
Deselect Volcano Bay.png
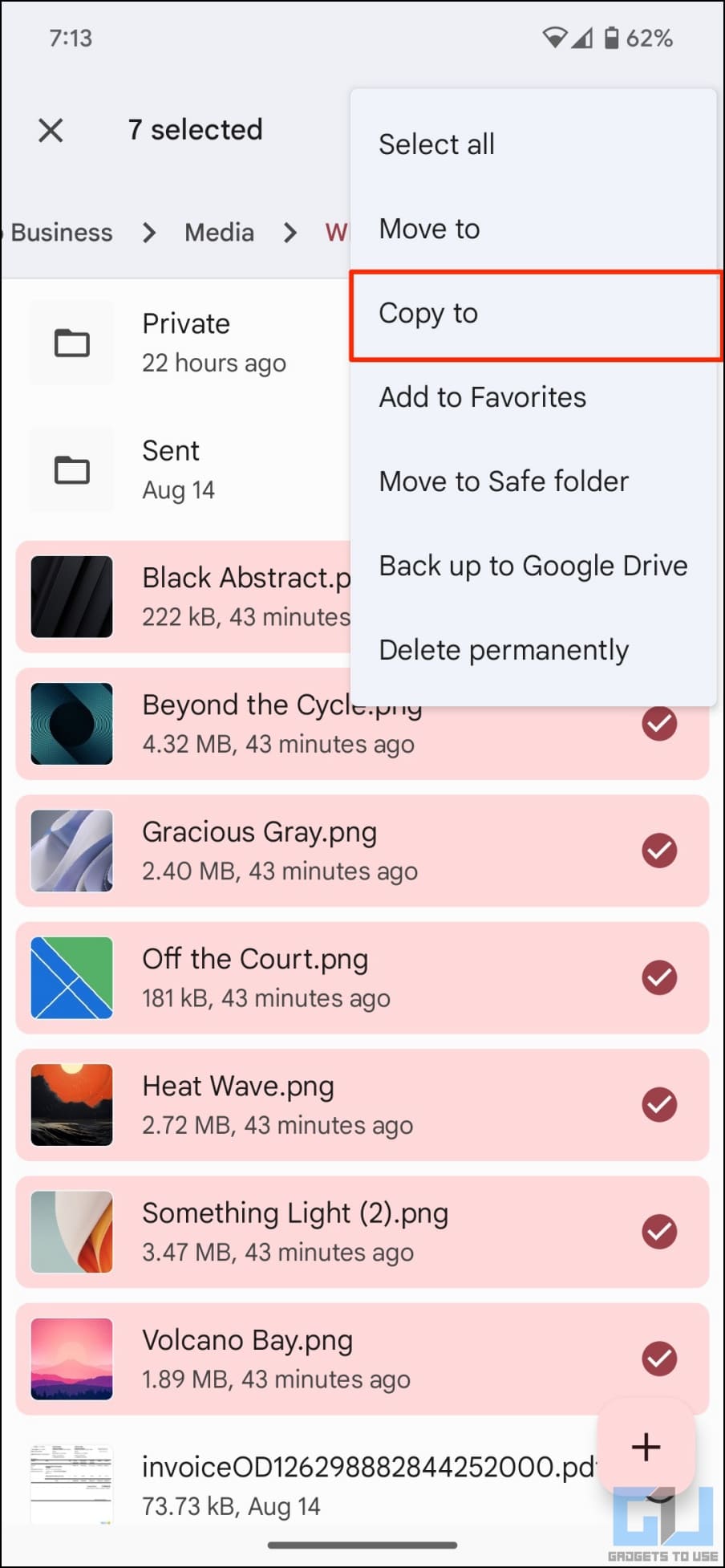(x=659, y=1359)
